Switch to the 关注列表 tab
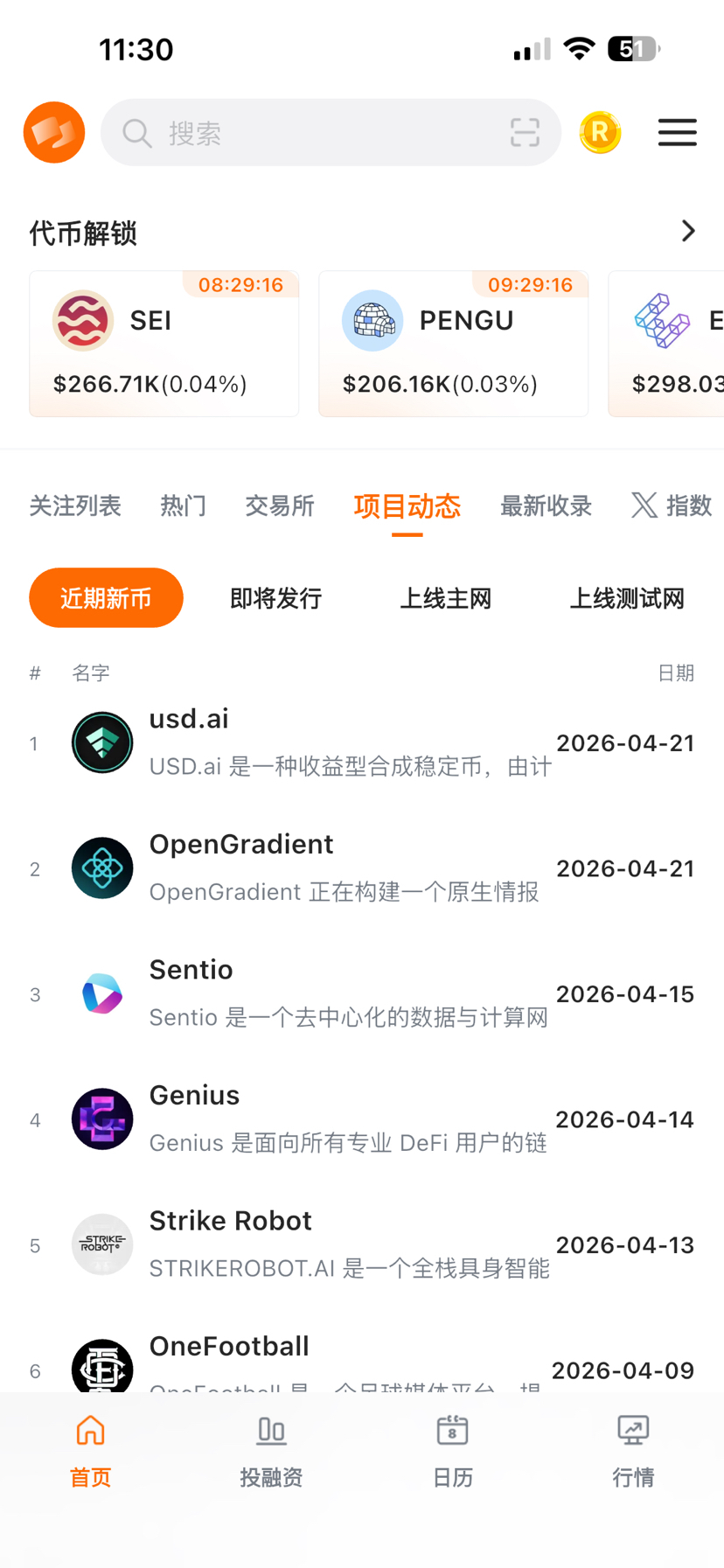This screenshot has width=724, height=1568. click(x=75, y=505)
